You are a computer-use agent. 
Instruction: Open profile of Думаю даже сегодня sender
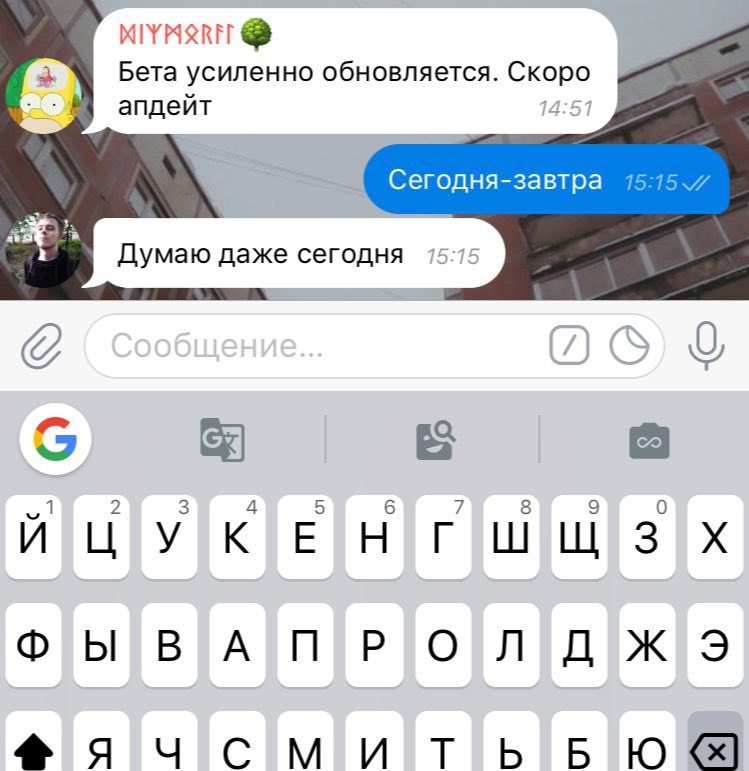(x=43, y=250)
